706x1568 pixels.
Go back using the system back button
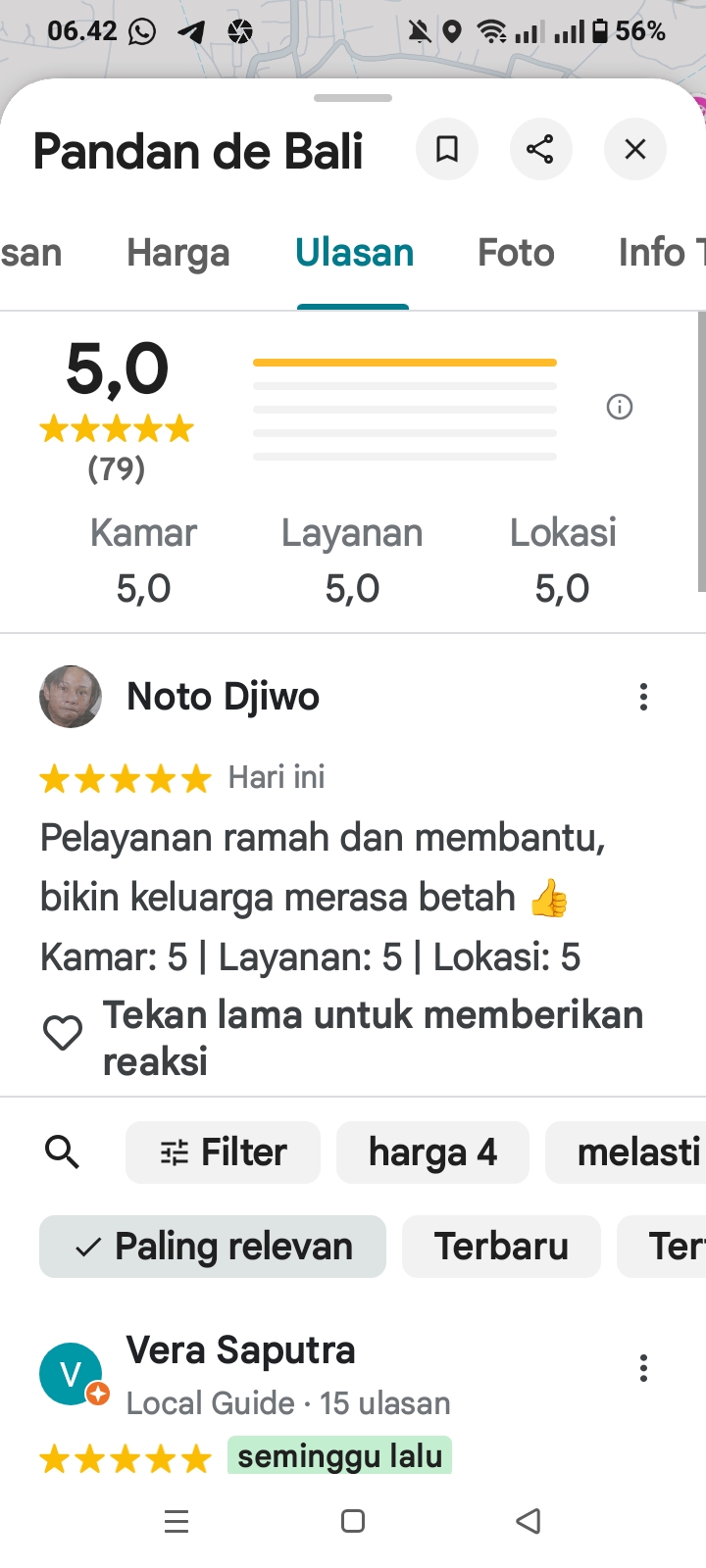click(x=528, y=1521)
